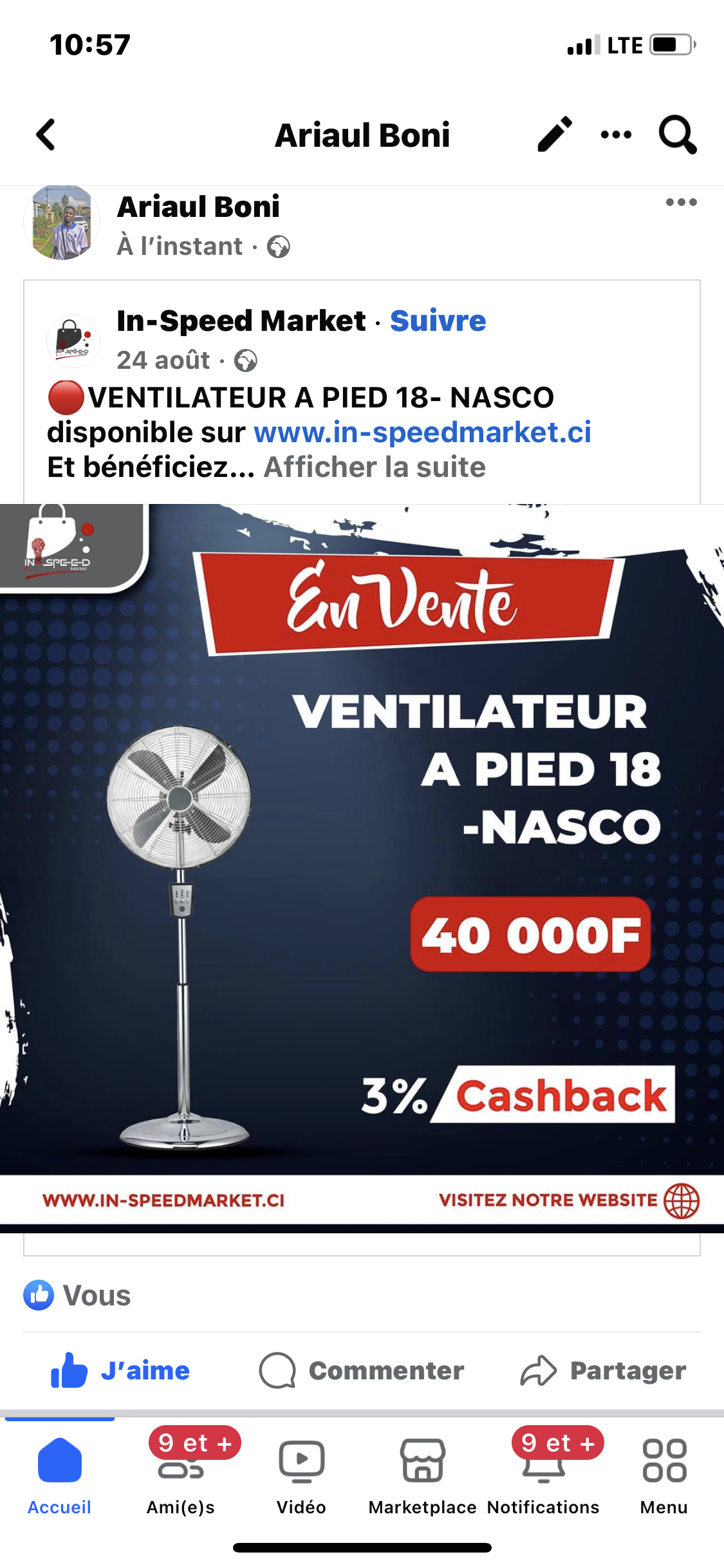Go back using the header arrow
This screenshot has width=724, height=1568.
(x=46, y=135)
